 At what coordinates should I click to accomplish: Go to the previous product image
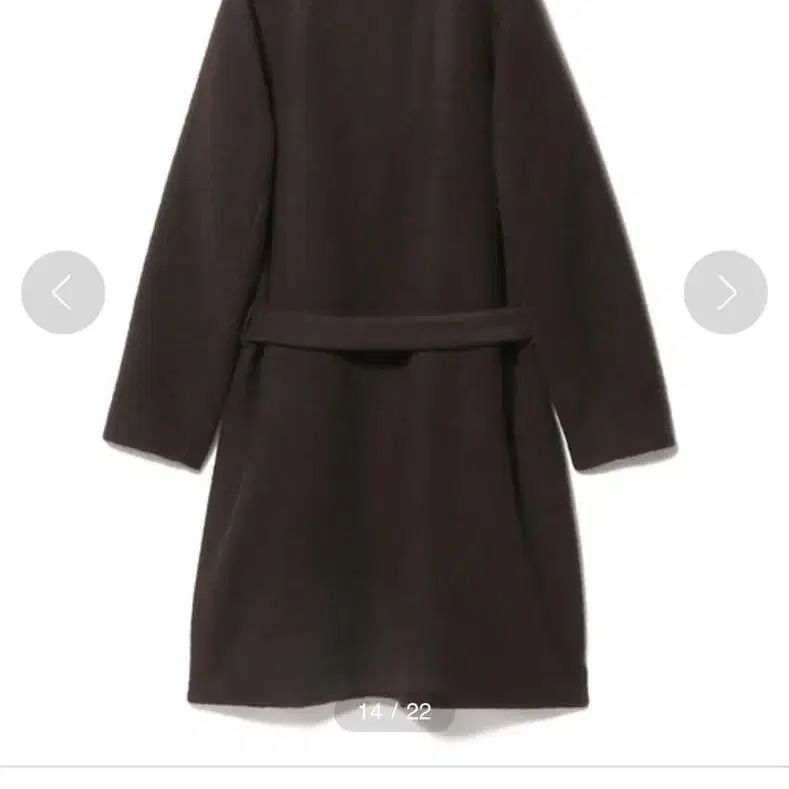(63, 292)
